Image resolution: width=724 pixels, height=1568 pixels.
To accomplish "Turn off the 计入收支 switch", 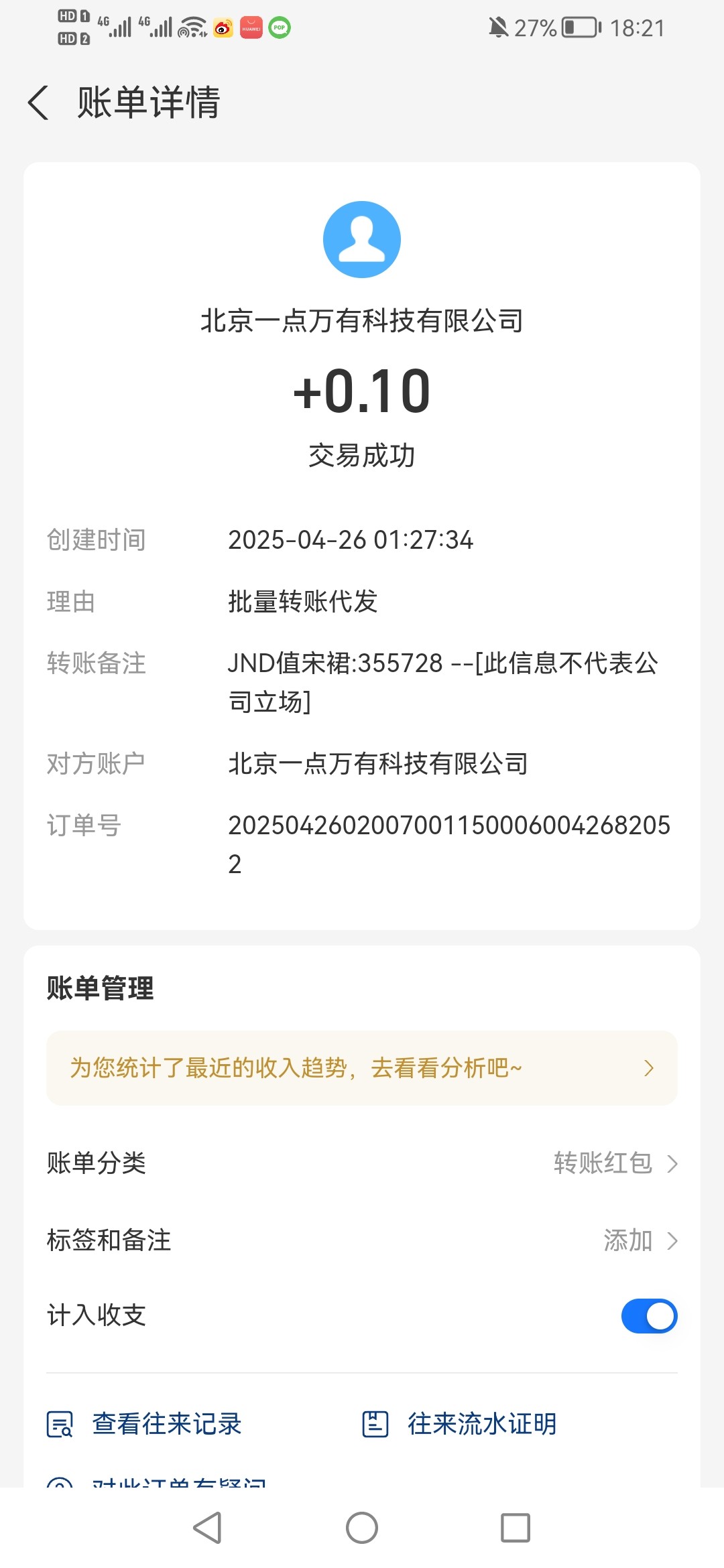I will tap(649, 1316).
